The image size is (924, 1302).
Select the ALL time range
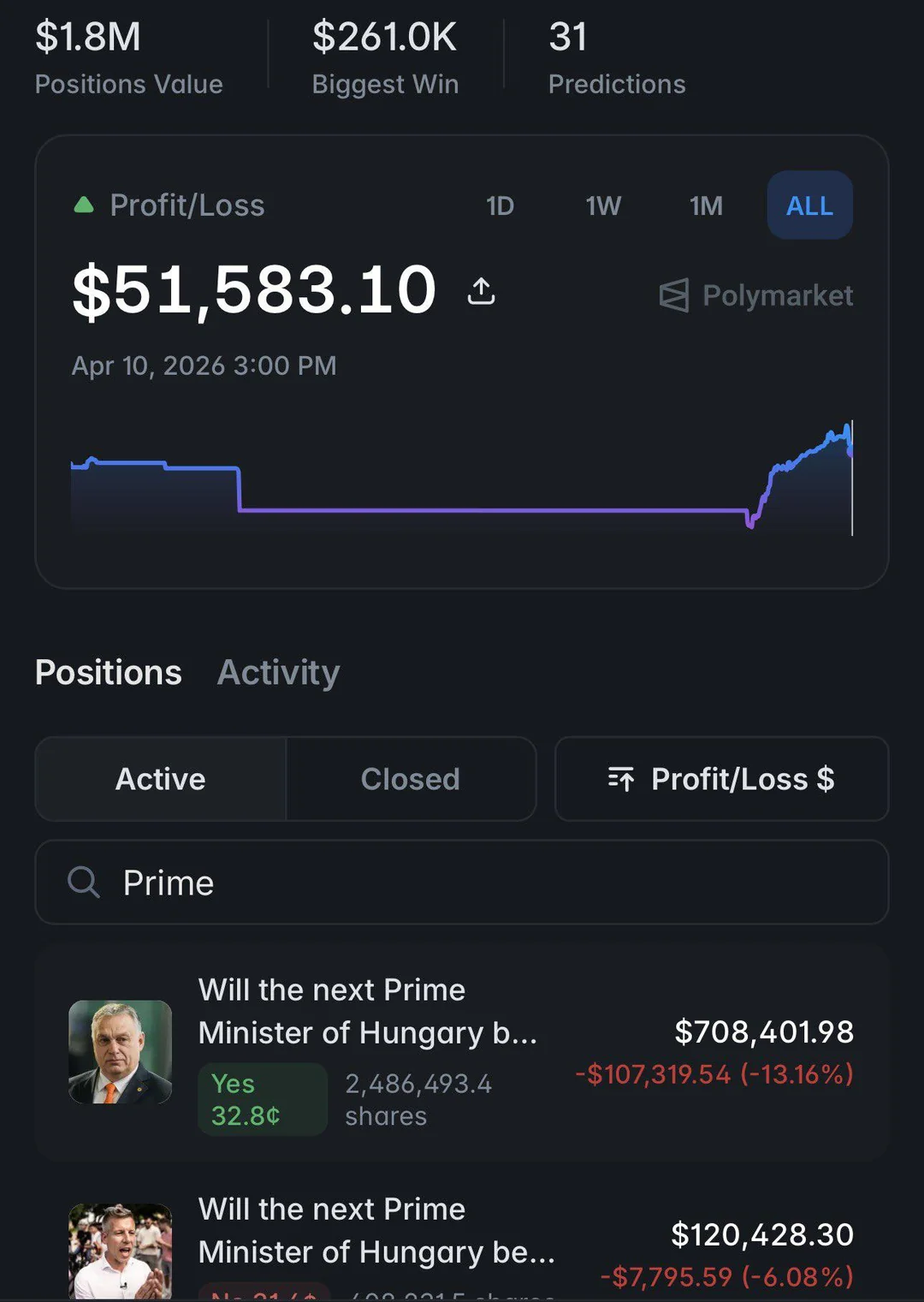[809, 206]
